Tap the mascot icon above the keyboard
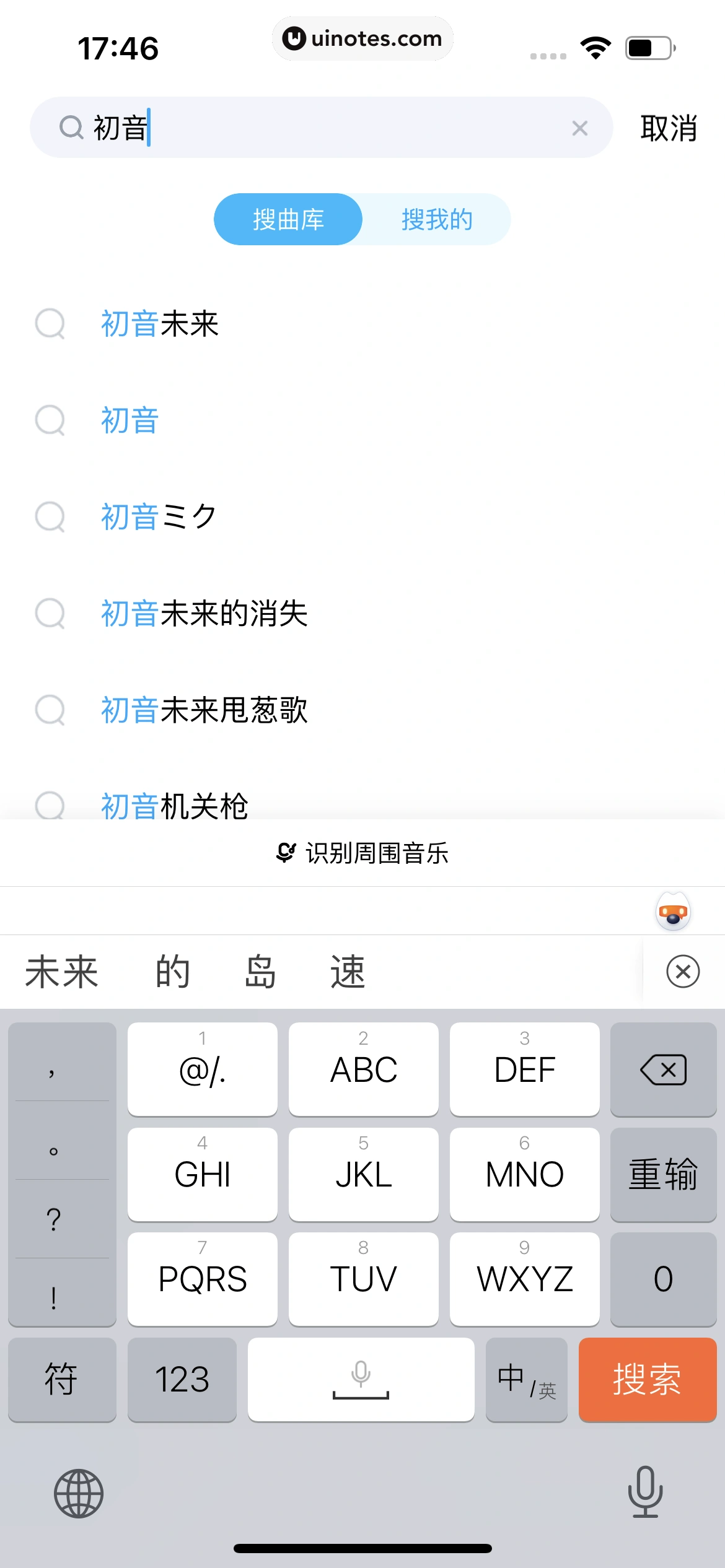The height and width of the screenshot is (1568, 725). (x=673, y=912)
